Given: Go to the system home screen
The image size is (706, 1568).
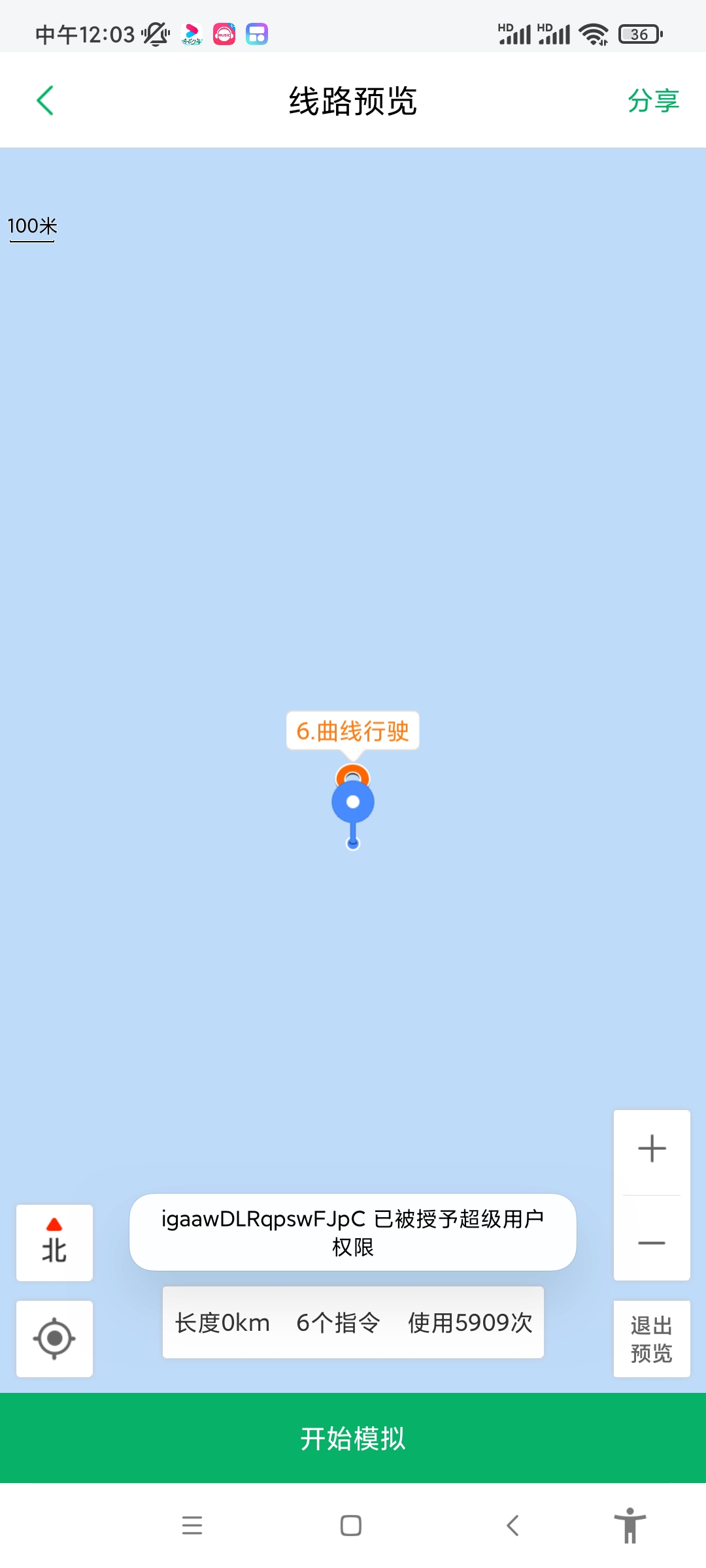Looking at the screenshot, I should point(351,1526).
